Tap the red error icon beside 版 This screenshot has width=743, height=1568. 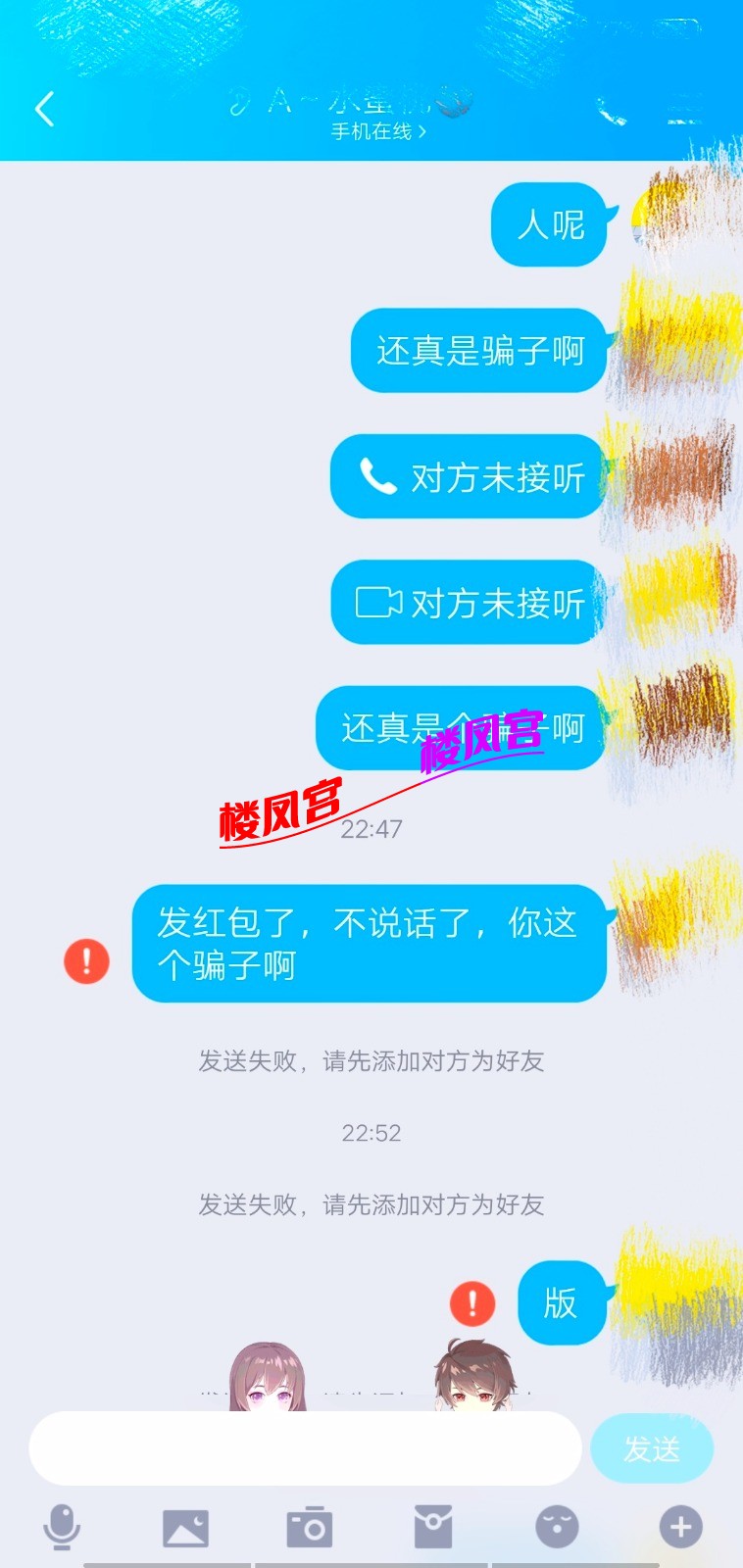(471, 1303)
